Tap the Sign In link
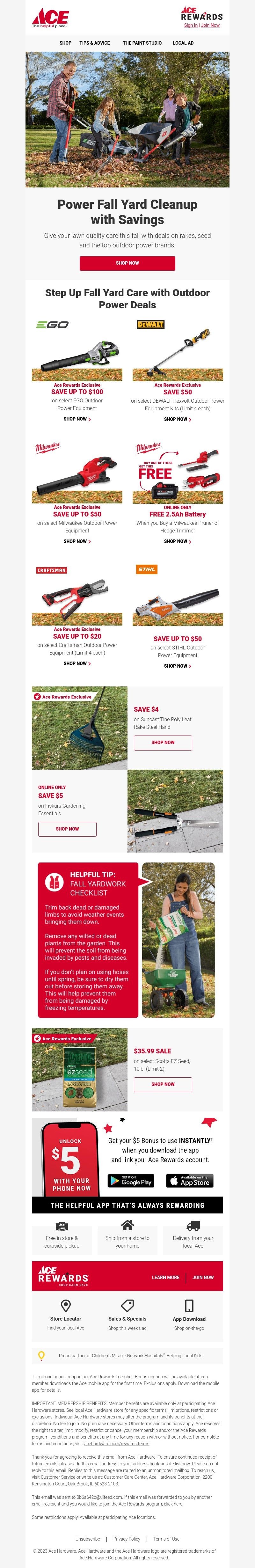The width and height of the screenshot is (255, 1568). pyautogui.click(x=191, y=25)
